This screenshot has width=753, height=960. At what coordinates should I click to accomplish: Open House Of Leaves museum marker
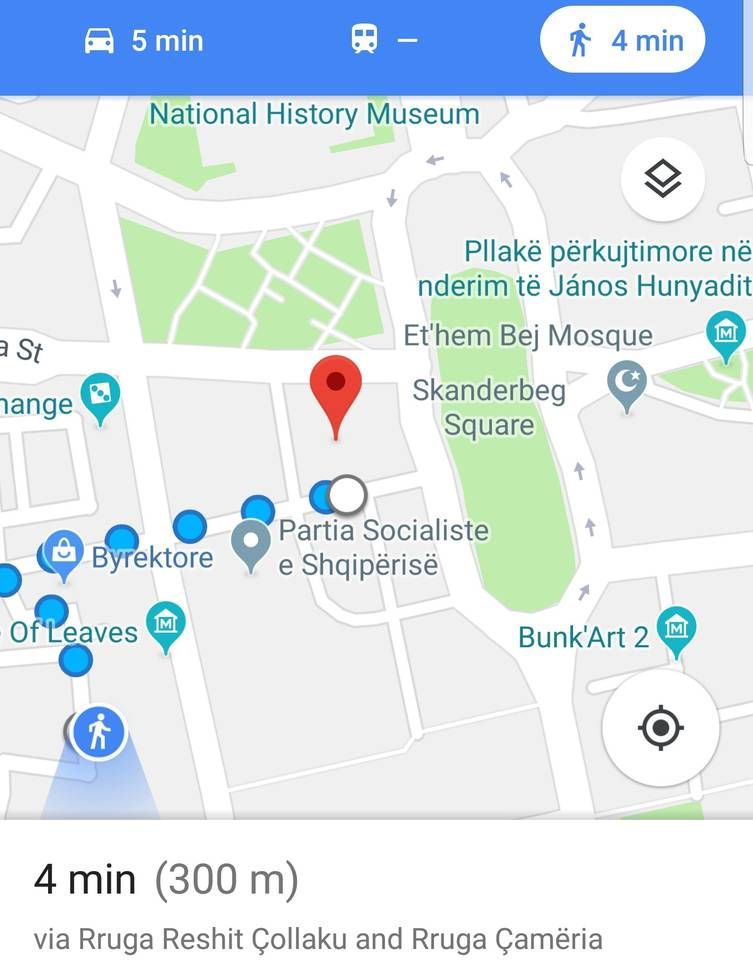pos(165,623)
